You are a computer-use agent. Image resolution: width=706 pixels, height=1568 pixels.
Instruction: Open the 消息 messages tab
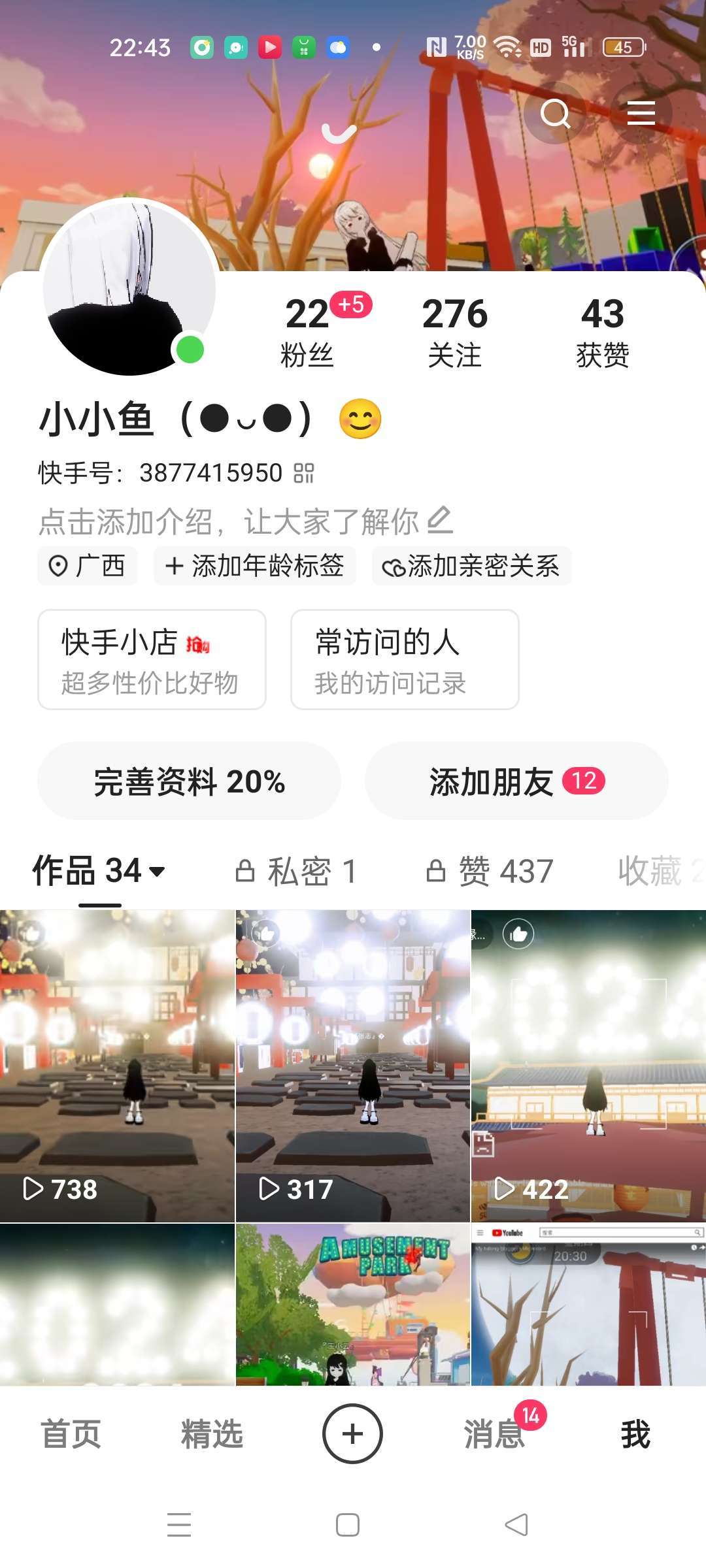(x=494, y=1435)
